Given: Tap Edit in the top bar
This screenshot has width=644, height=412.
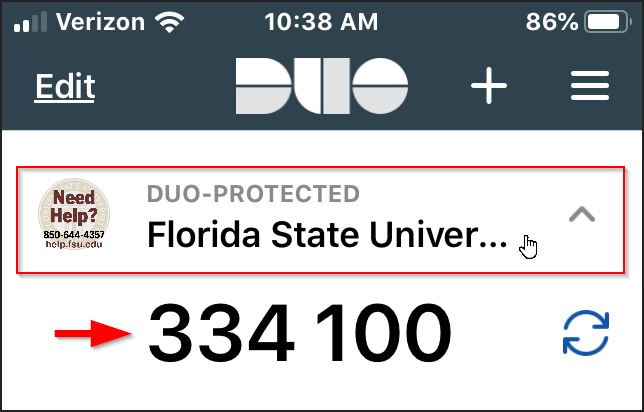Looking at the screenshot, I should [65, 87].
